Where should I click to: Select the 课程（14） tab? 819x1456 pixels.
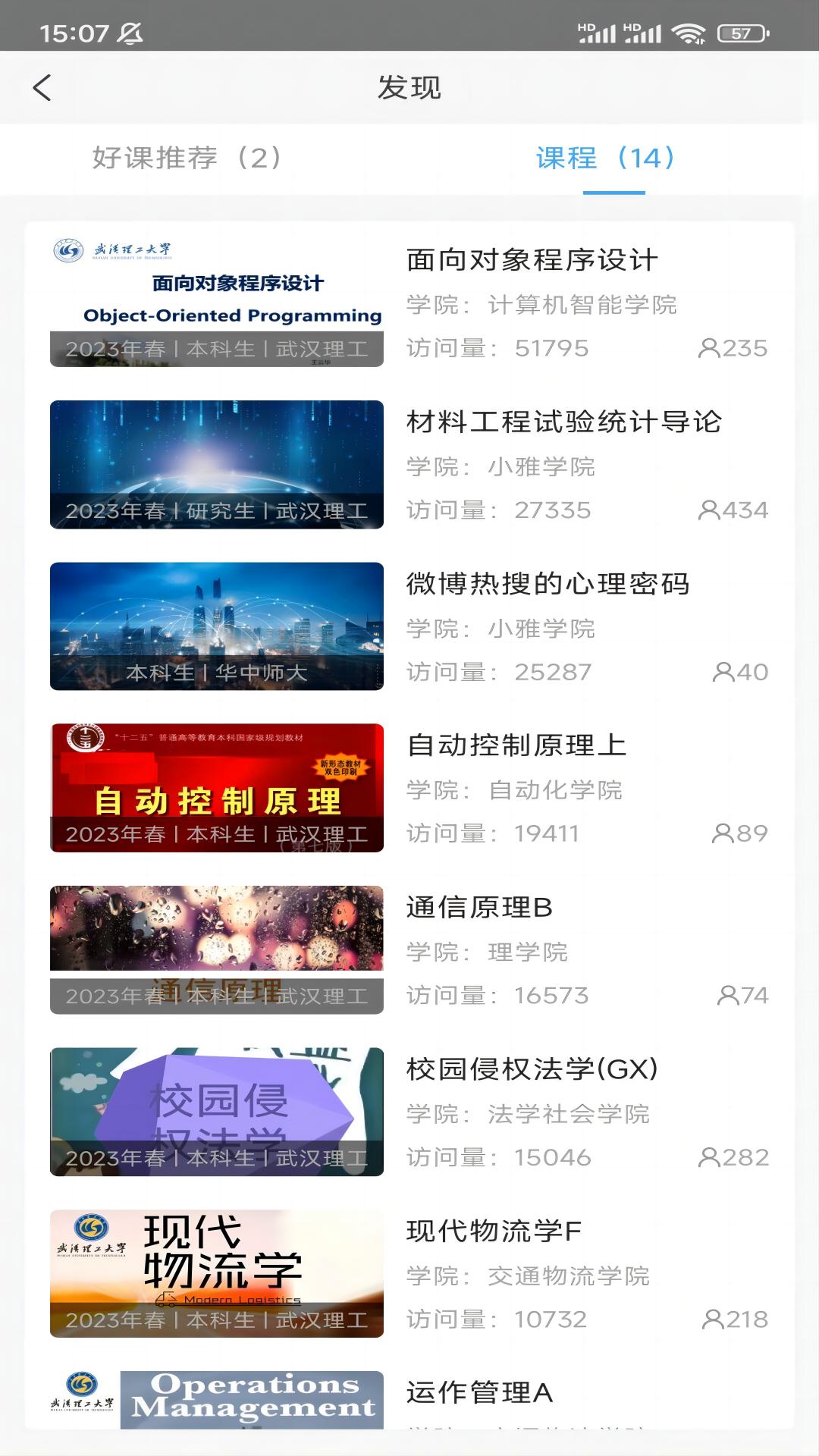(607, 159)
